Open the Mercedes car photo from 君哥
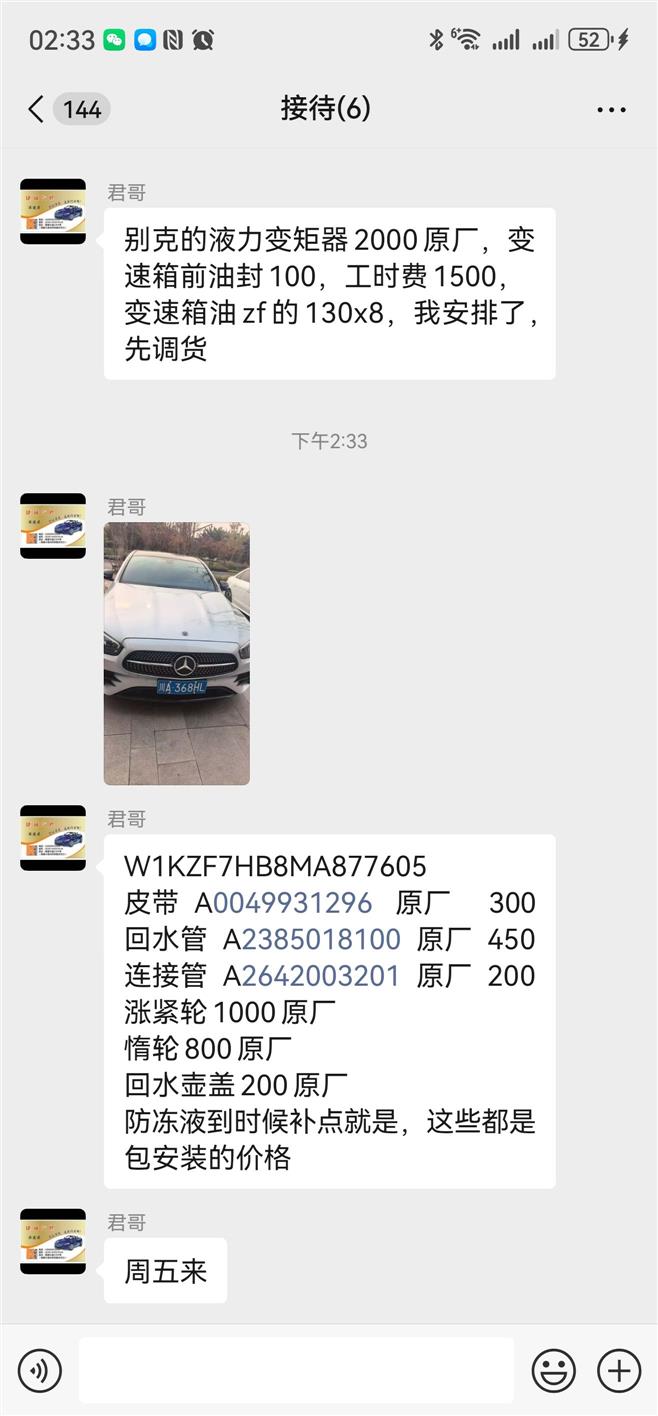The width and height of the screenshot is (658, 1416). click(x=177, y=653)
